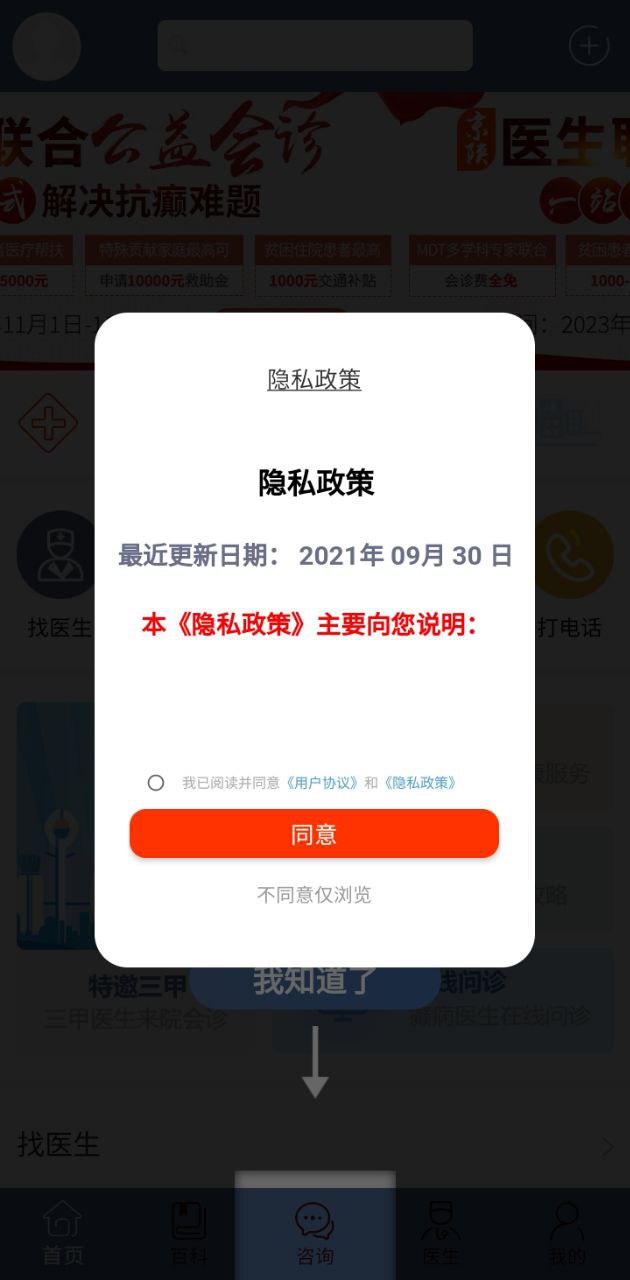Open the underlined 隐私政策 title link

click(x=314, y=380)
